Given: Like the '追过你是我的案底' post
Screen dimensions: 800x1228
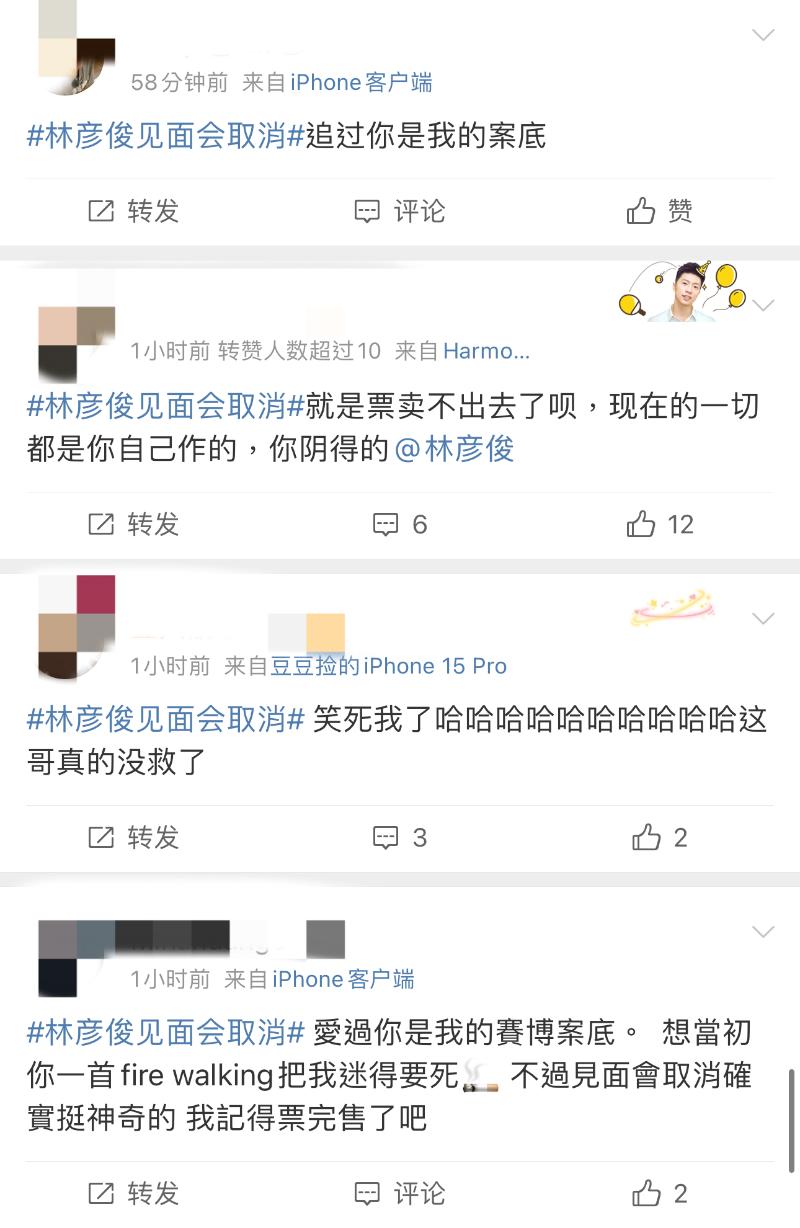Looking at the screenshot, I should [x=660, y=211].
